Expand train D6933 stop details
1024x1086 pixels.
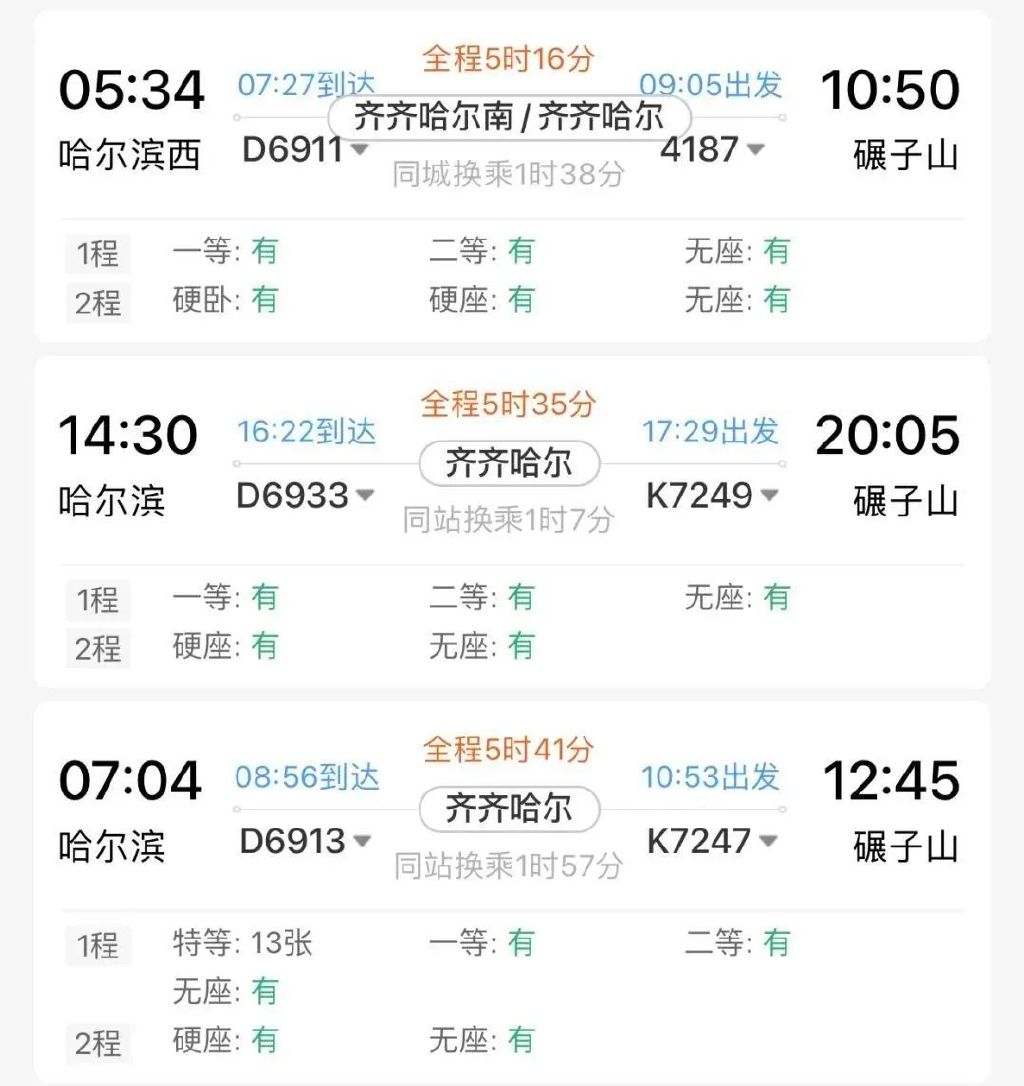click(305, 495)
